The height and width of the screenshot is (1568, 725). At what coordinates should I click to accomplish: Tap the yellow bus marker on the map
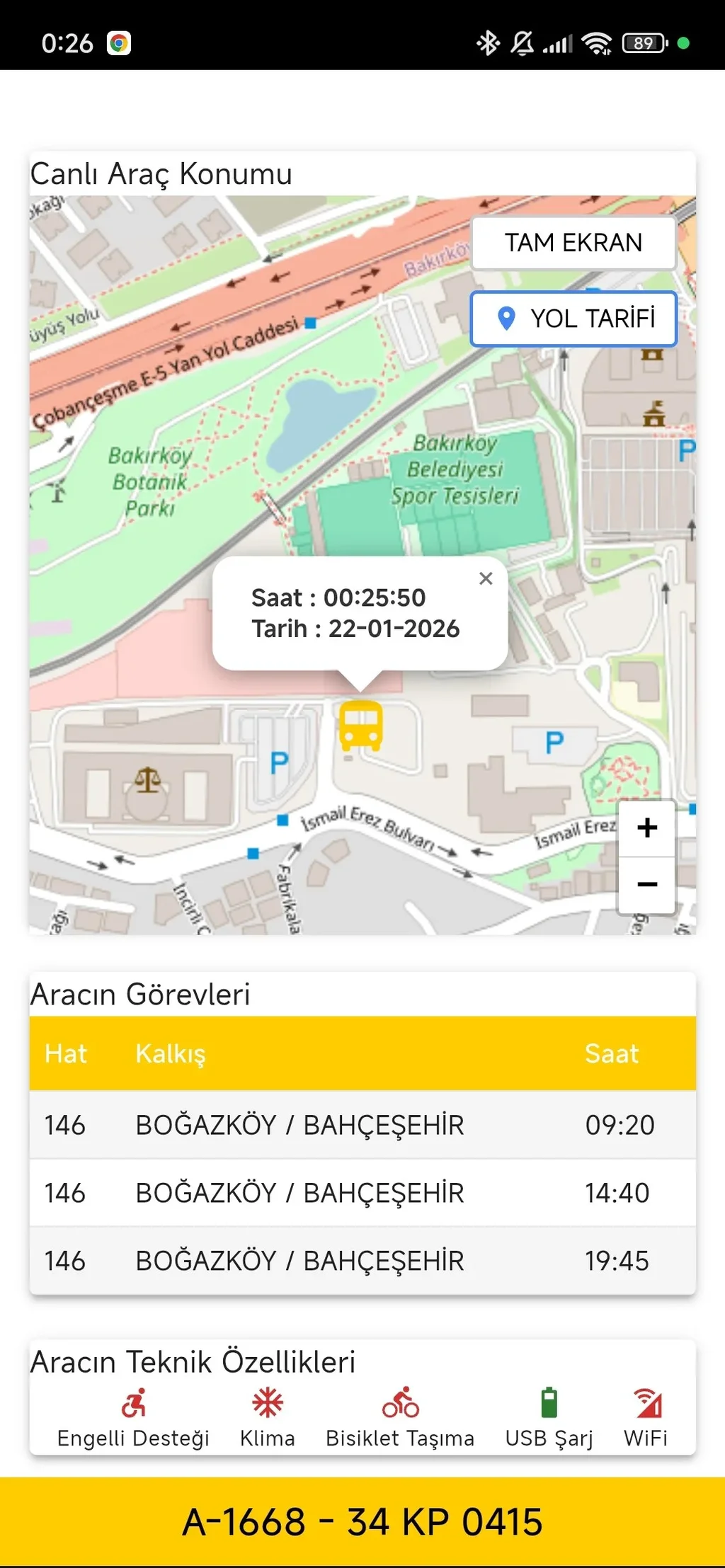click(361, 726)
